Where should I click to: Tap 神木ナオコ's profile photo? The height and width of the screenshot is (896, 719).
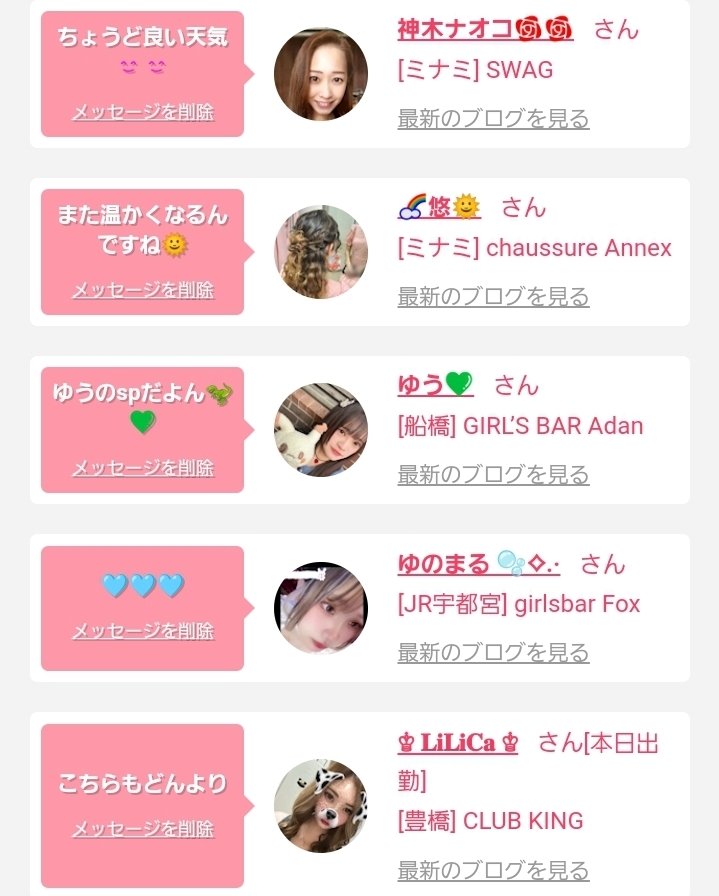click(320, 74)
